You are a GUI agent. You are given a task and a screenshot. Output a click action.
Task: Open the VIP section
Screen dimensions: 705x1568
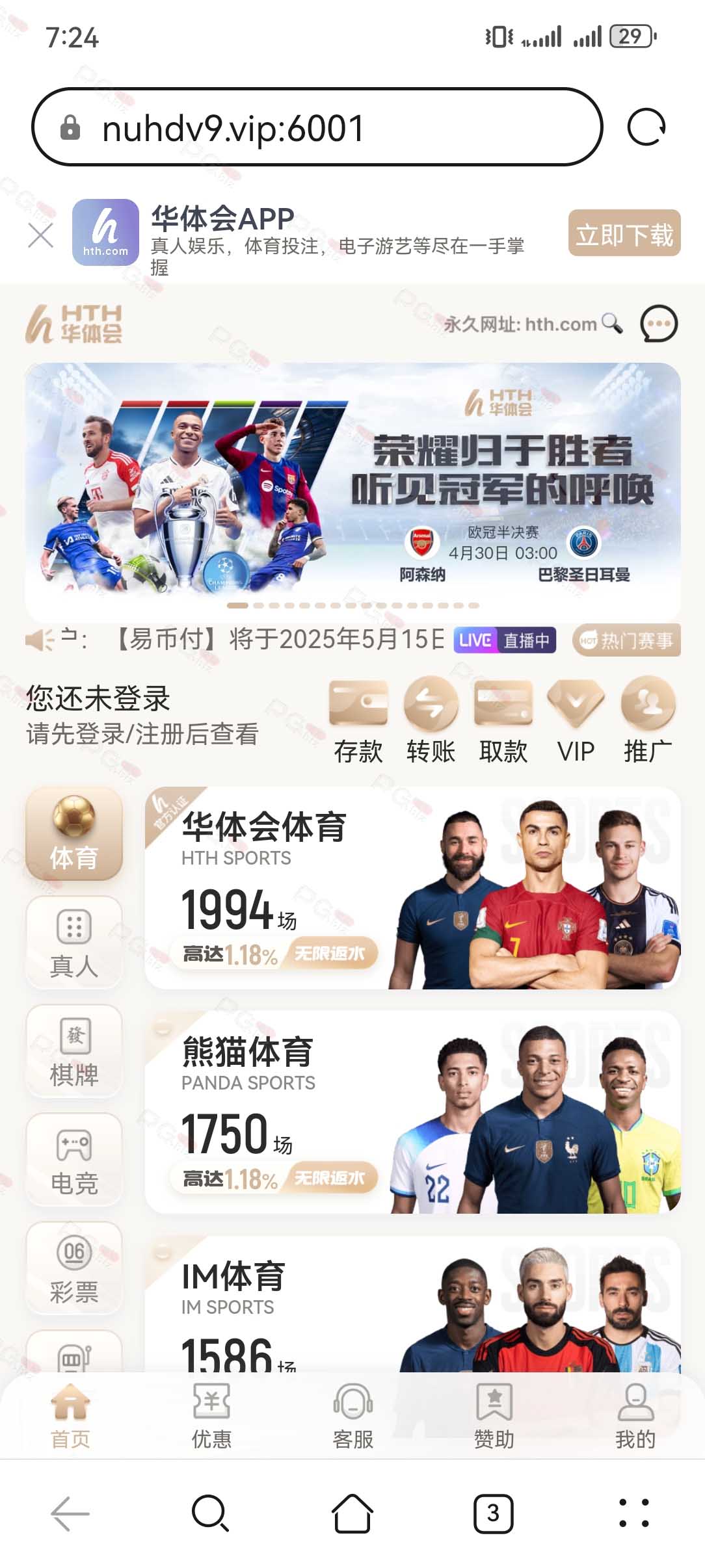(576, 722)
